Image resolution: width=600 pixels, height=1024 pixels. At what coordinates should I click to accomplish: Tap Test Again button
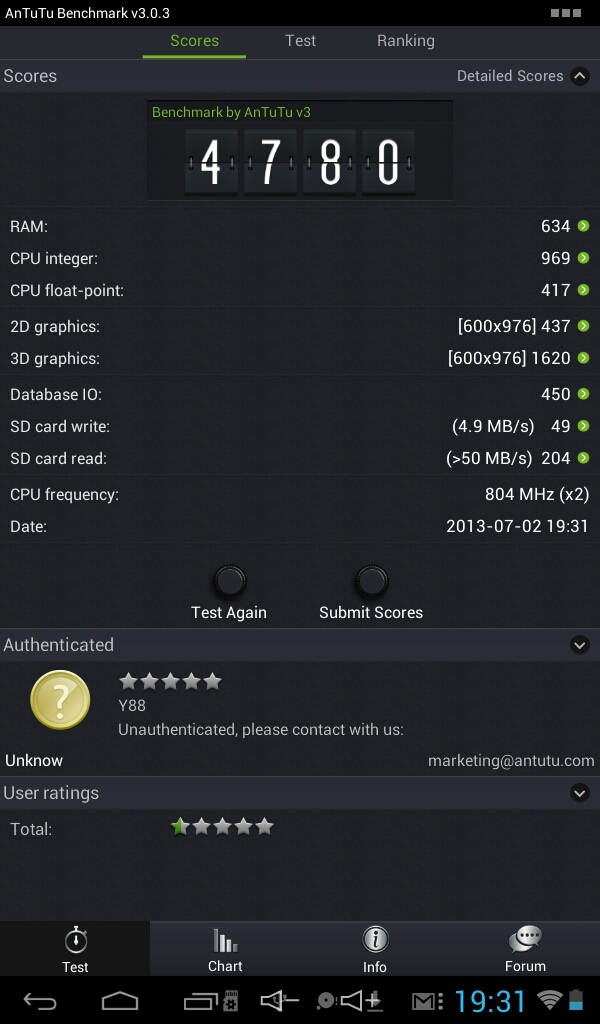tap(229, 593)
